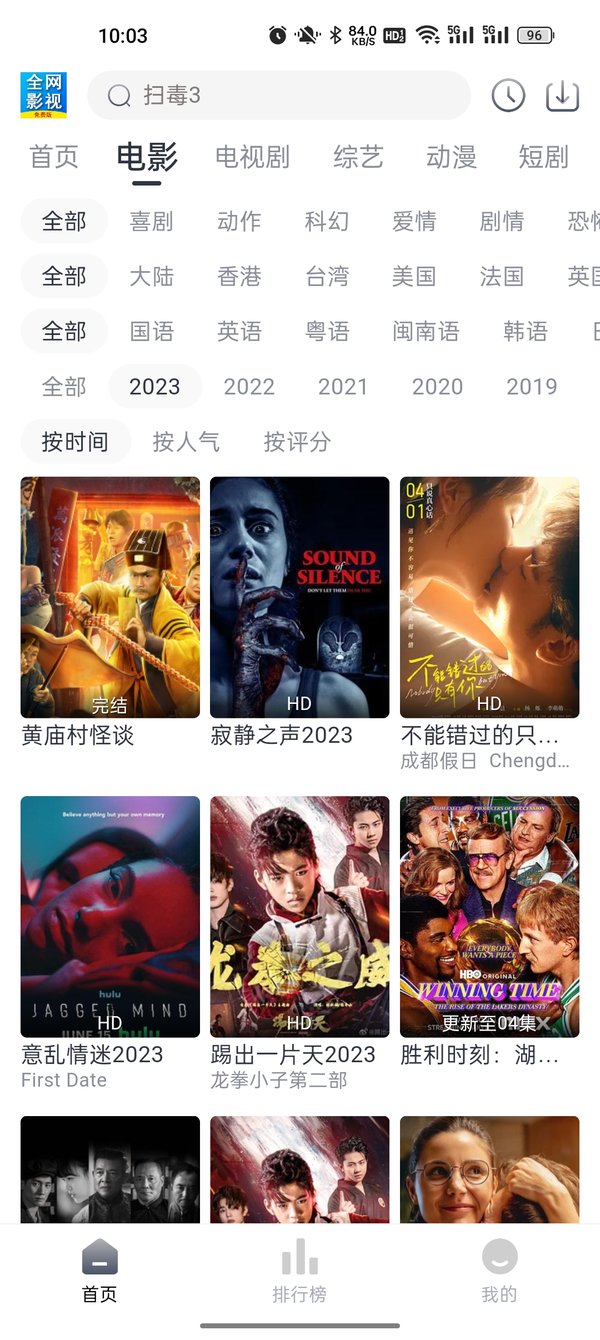Filter movies by 科幻 genre
Viewport: 600px width, 1340px height.
click(327, 221)
